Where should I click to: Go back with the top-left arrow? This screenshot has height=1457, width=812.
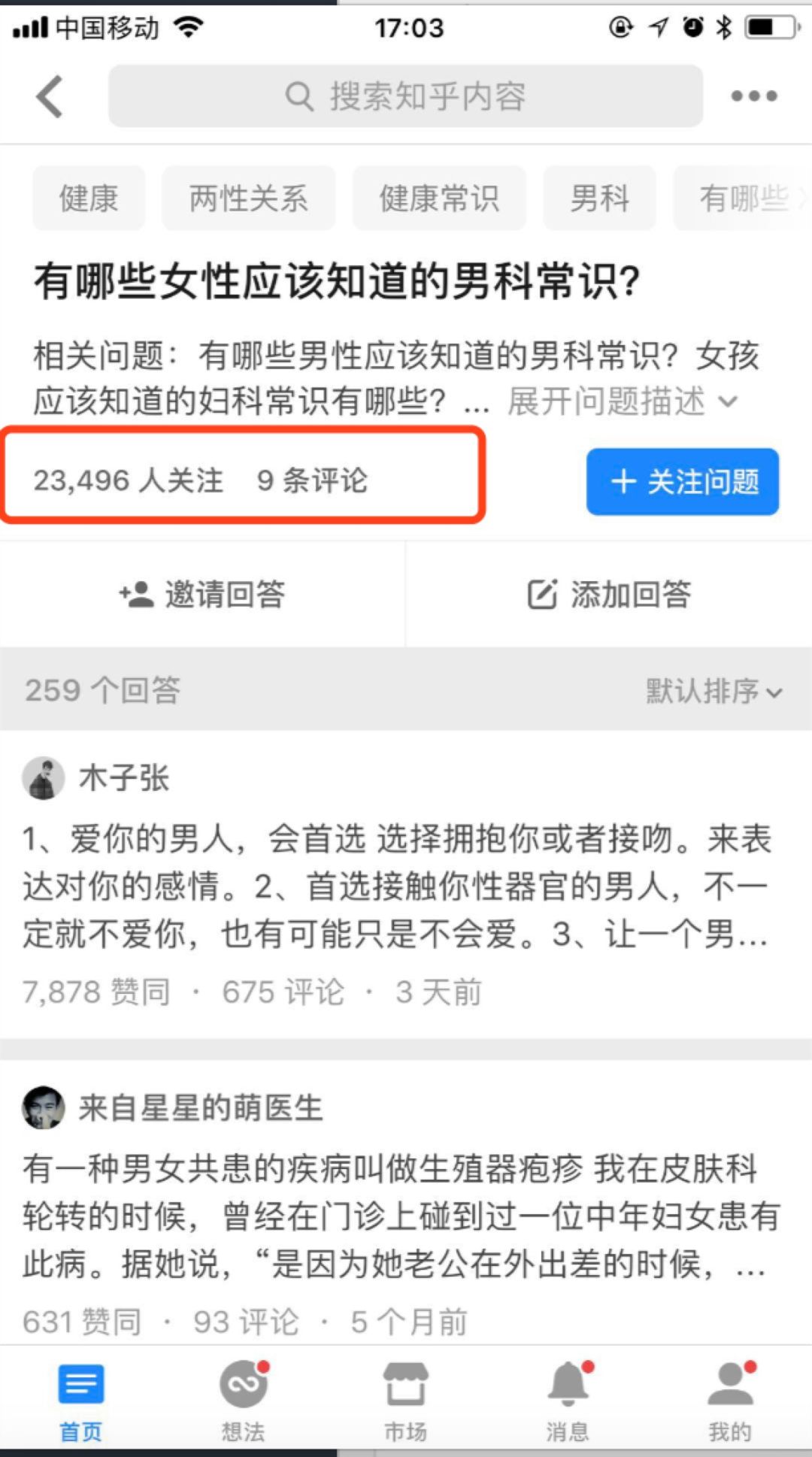coord(50,96)
